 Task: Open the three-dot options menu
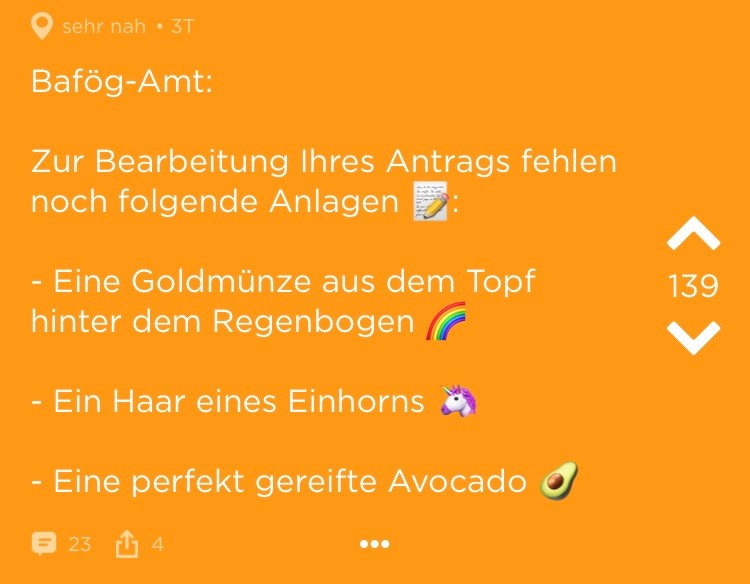(x=374, y=544)
